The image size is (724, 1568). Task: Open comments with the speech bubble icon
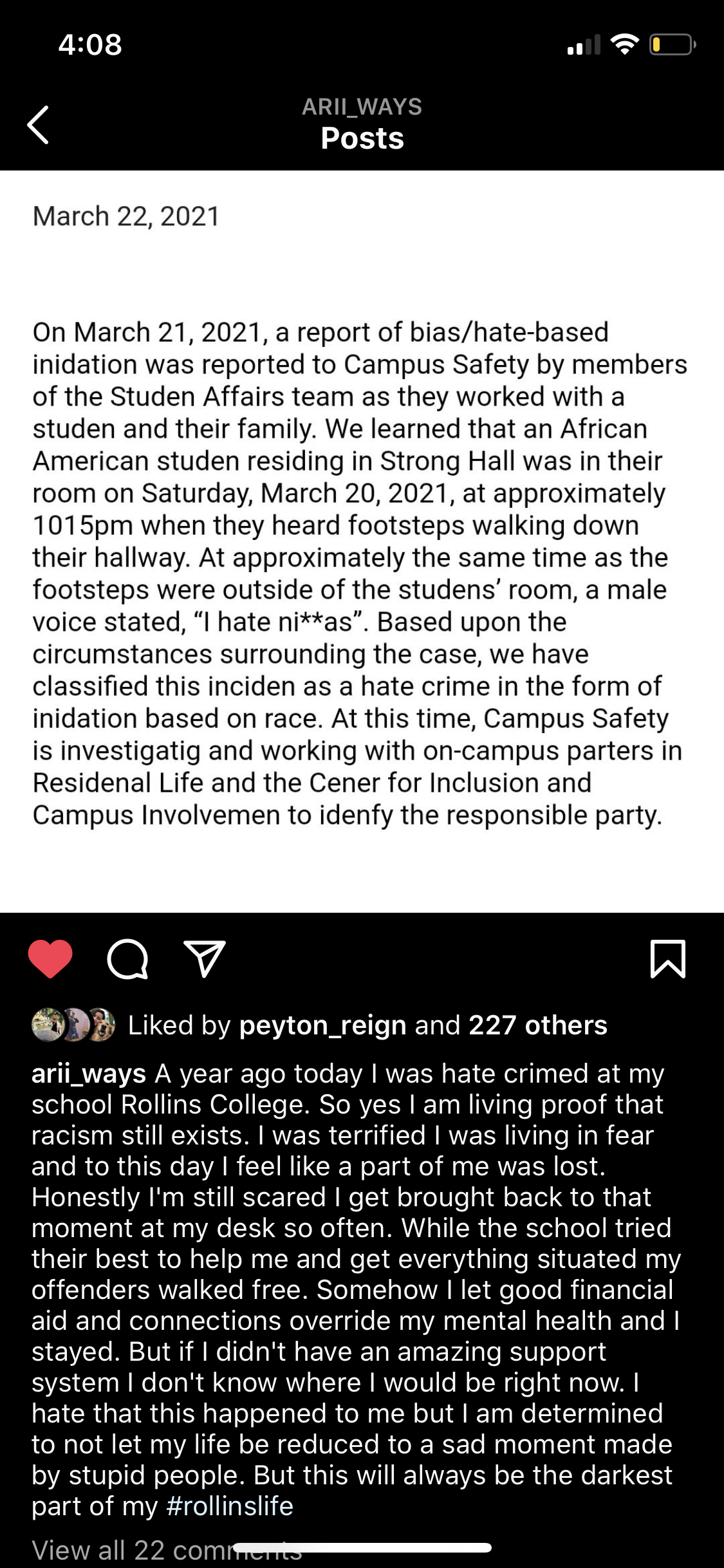coord(127,959)
